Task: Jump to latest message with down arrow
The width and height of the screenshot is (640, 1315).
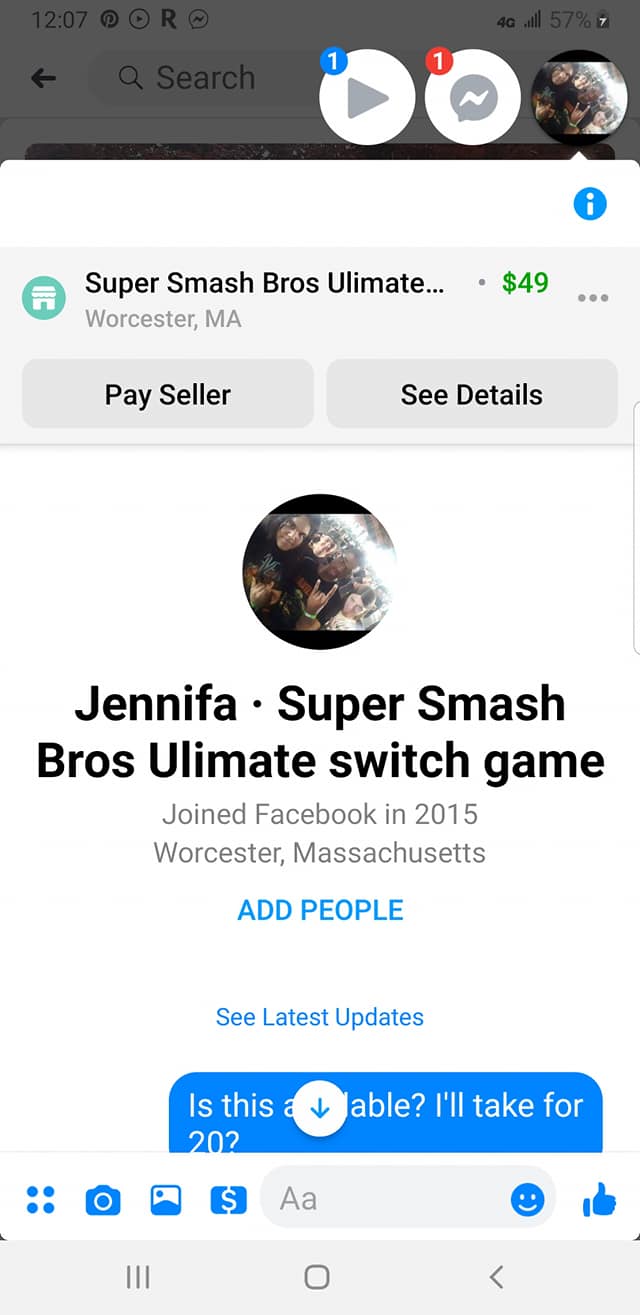Action: coord(320,1108)
